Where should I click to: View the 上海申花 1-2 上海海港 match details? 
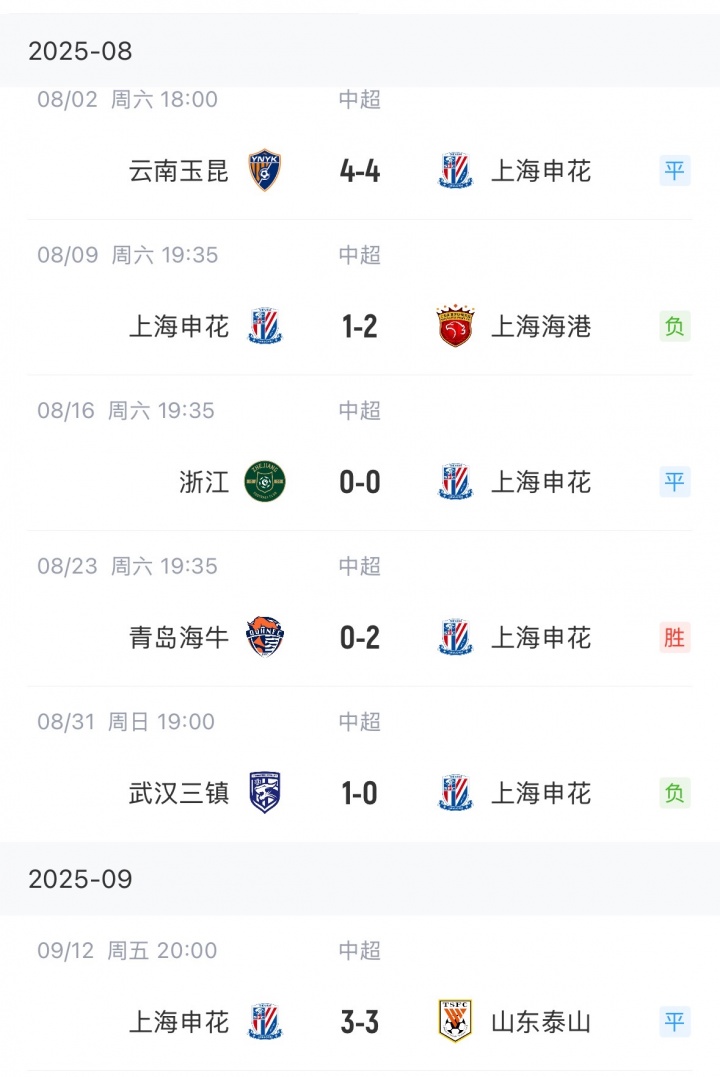coord(359,327)
